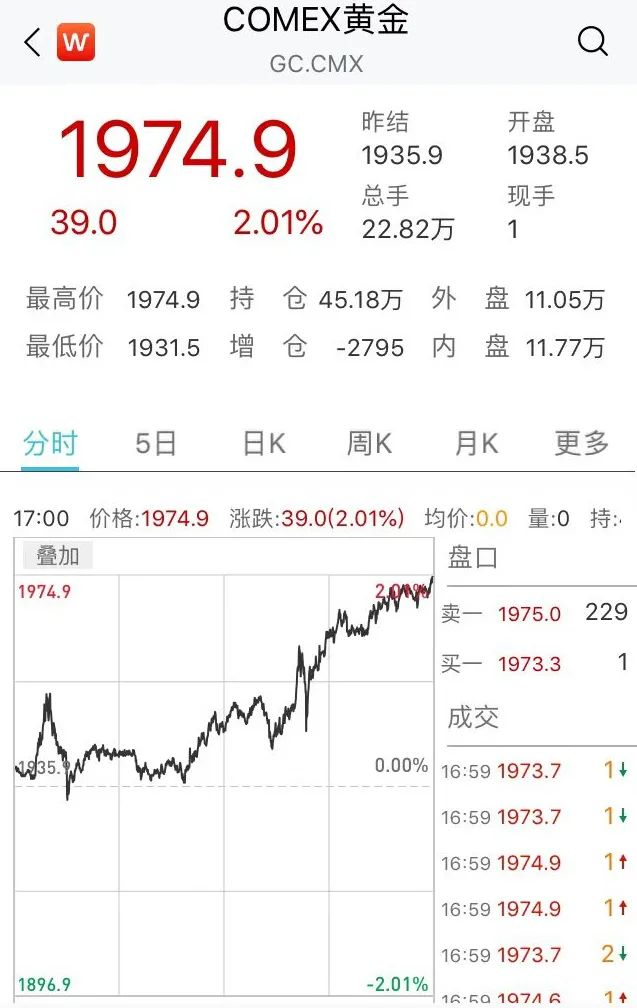Go back using the arrow icon
Image resolution: width=637 pixels, height=1008 pixels.
tap(32, 42)
